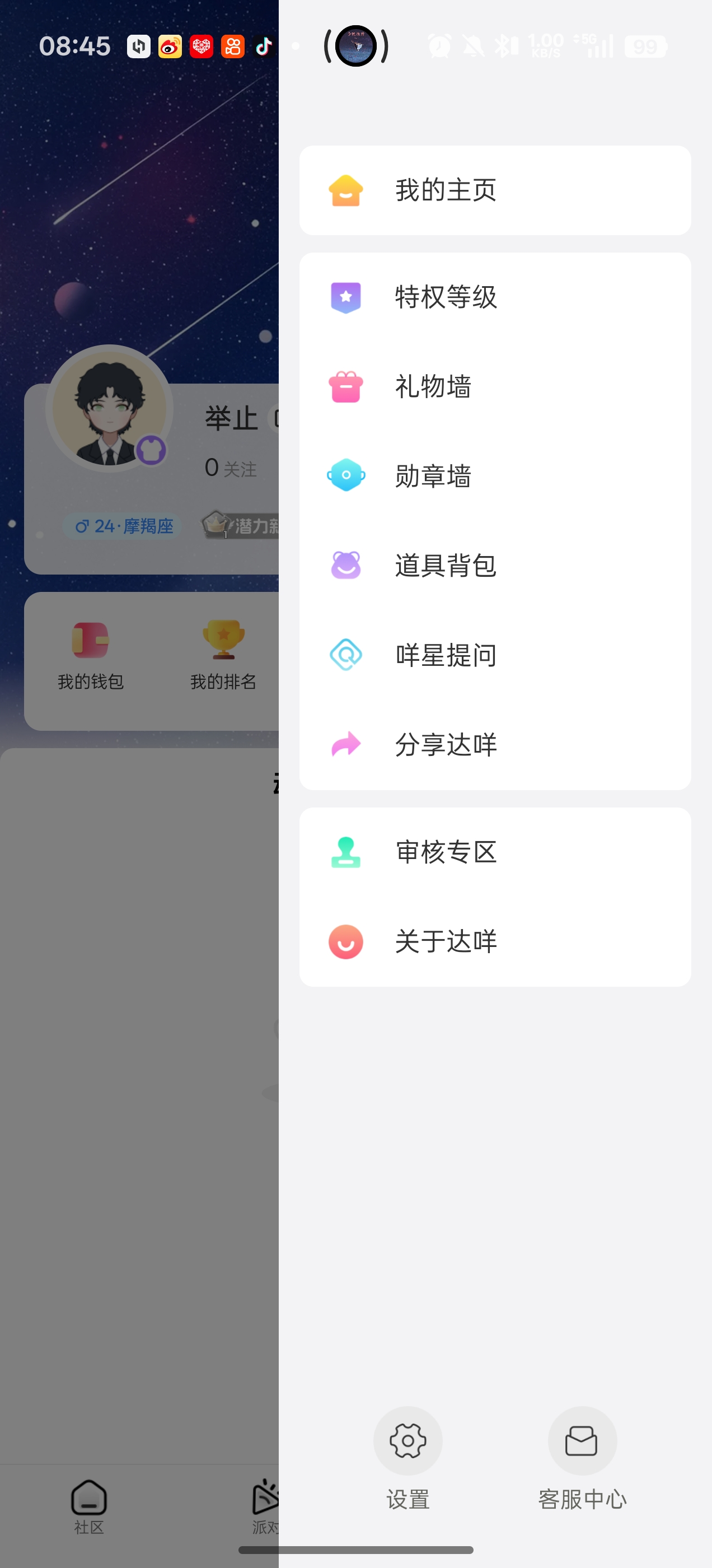Image resolution: width=712 pixels, height=1568 pixels.
Task: Open 礼物墙 using the pink gift icon
Action: pos(346,385)
